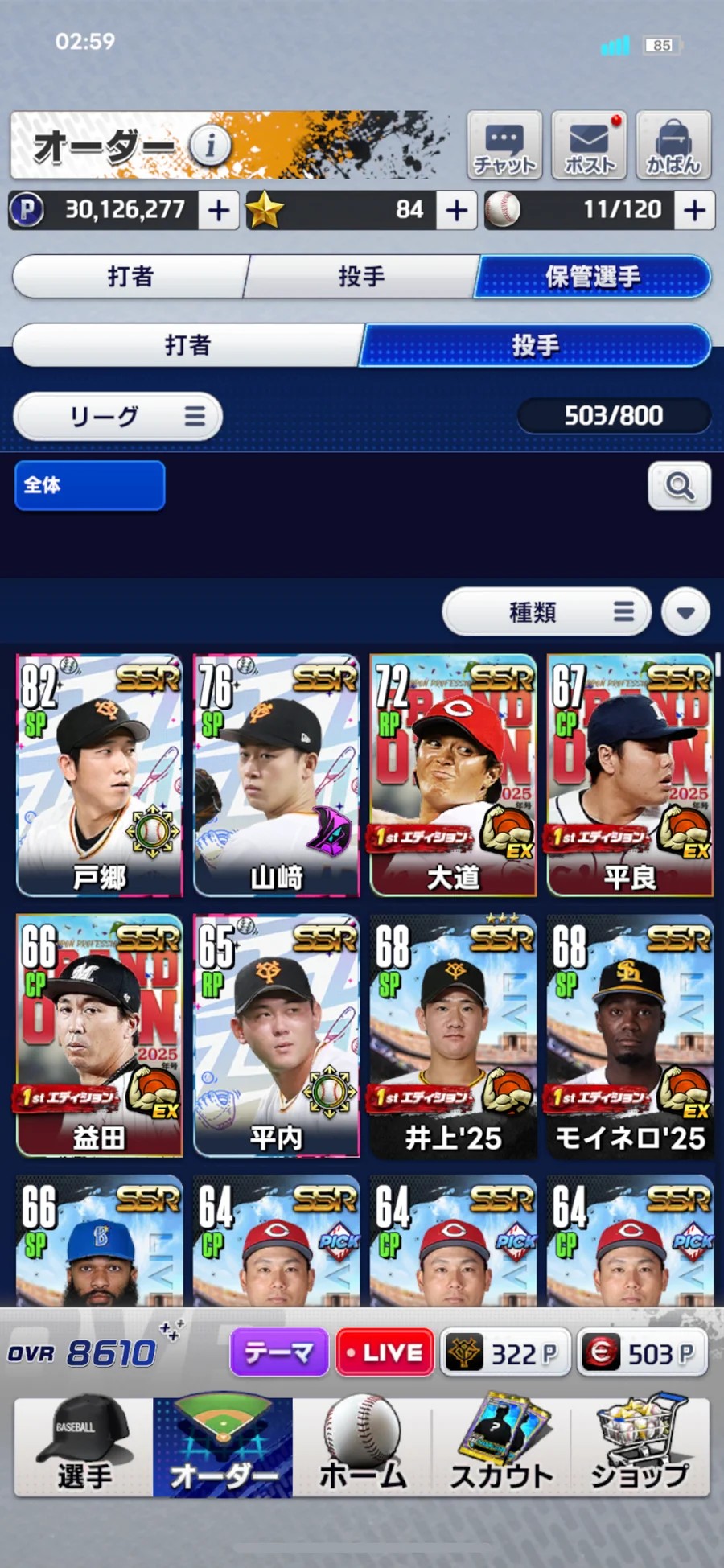
Task: Add more stars with the plus button
Action: (x=456, y=210)
